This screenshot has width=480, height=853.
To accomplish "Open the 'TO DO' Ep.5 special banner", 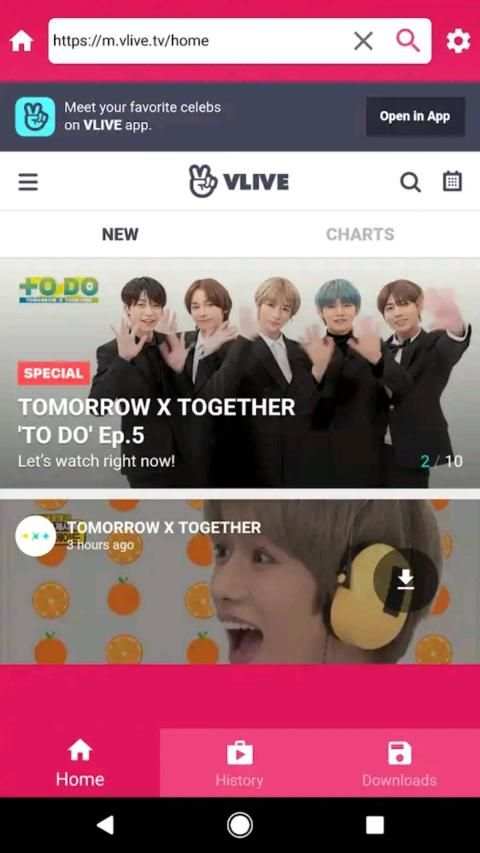I will pyautogui.click(x=240, y=373).
